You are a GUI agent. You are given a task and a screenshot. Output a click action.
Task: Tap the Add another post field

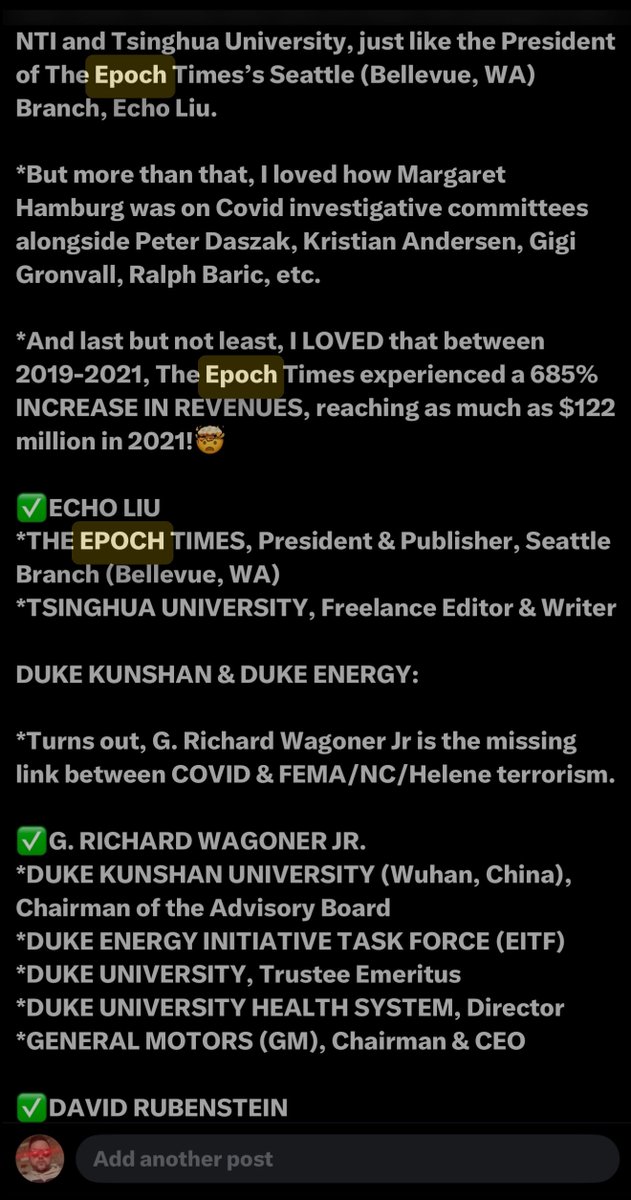[346, 1159]
